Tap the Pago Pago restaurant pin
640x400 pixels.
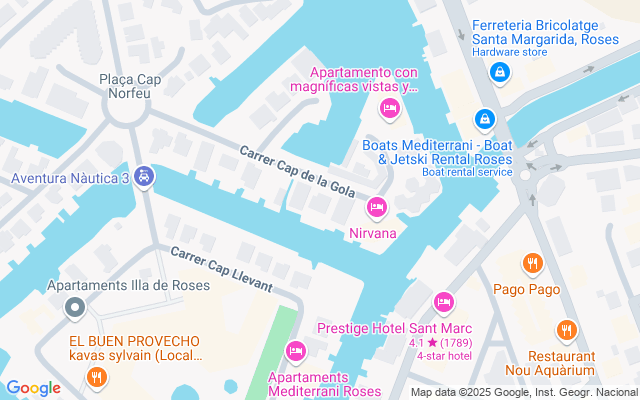532,264
